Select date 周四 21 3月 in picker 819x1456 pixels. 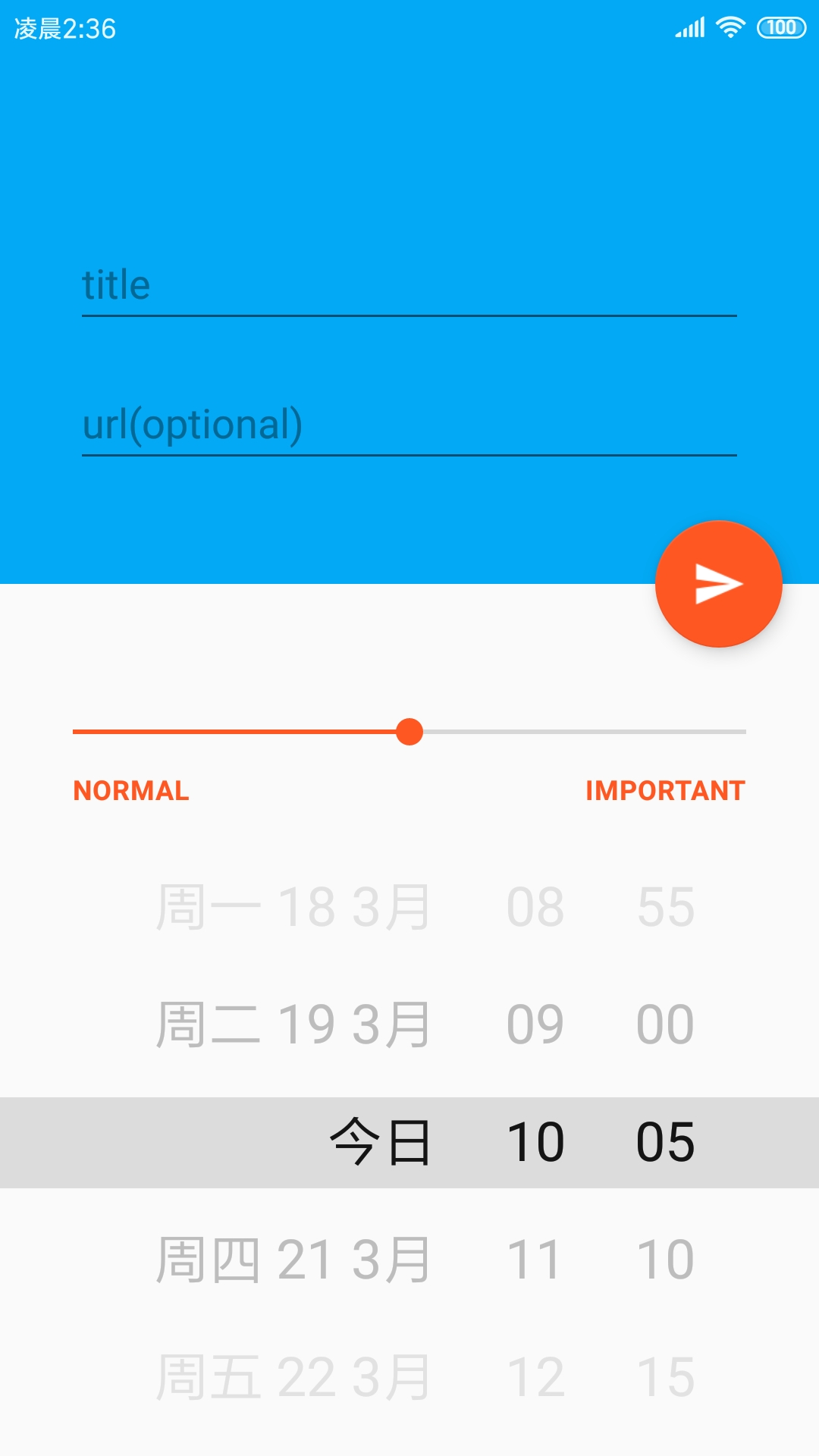[x=293, y=1260]
